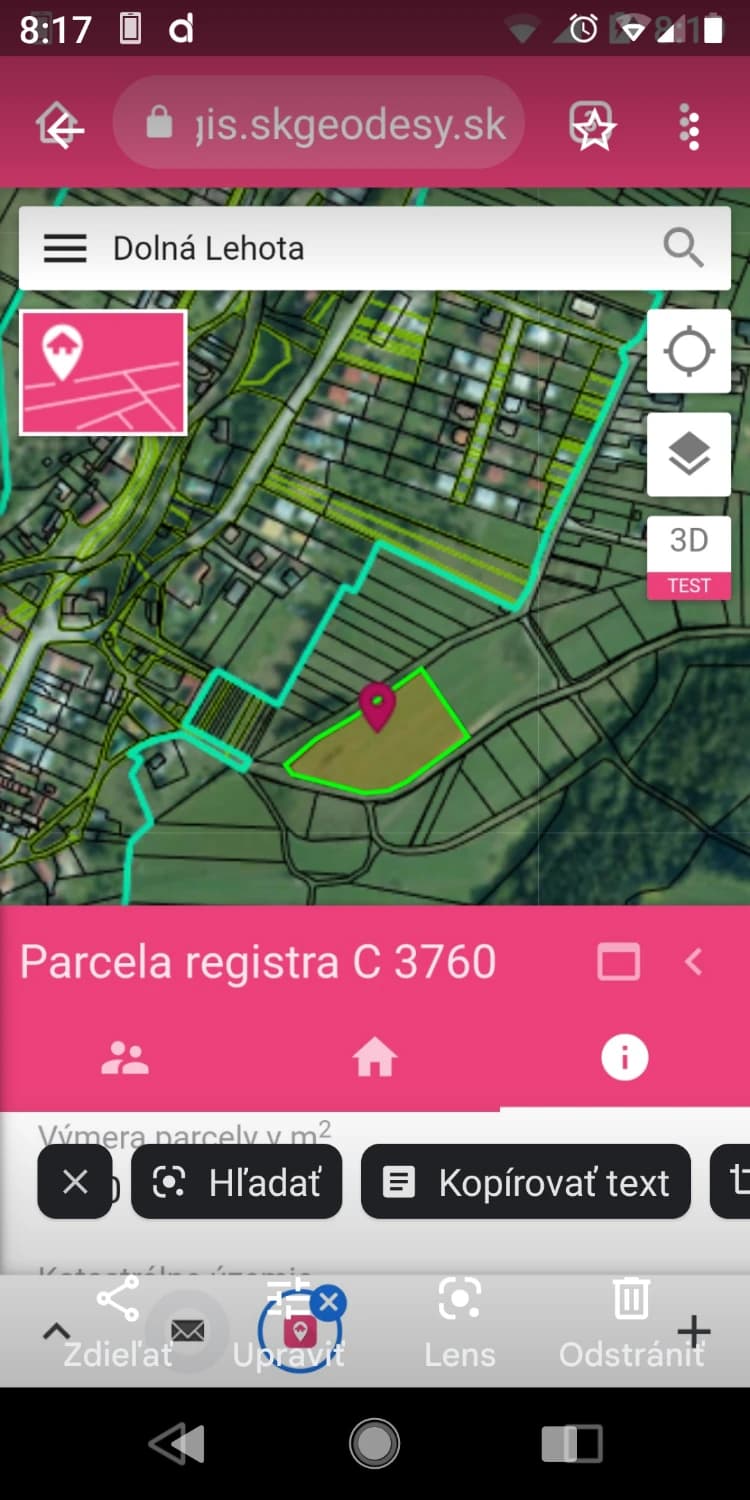The width and height of the screenshot is (750, 1500).
Task: Choose Kopírovať text
Action: 526,1182
